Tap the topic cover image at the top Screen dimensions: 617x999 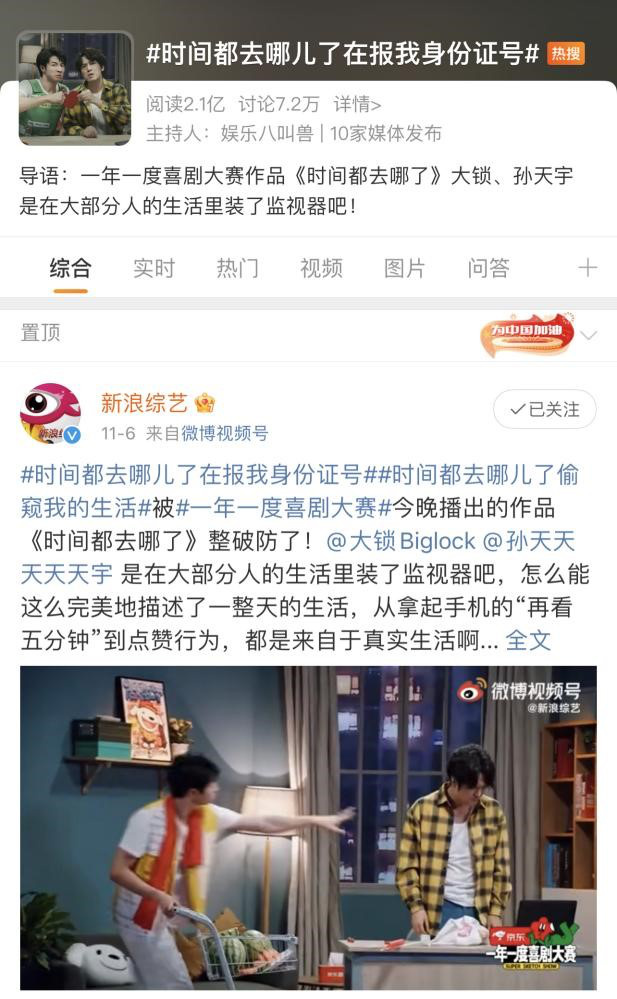(75, 88)
